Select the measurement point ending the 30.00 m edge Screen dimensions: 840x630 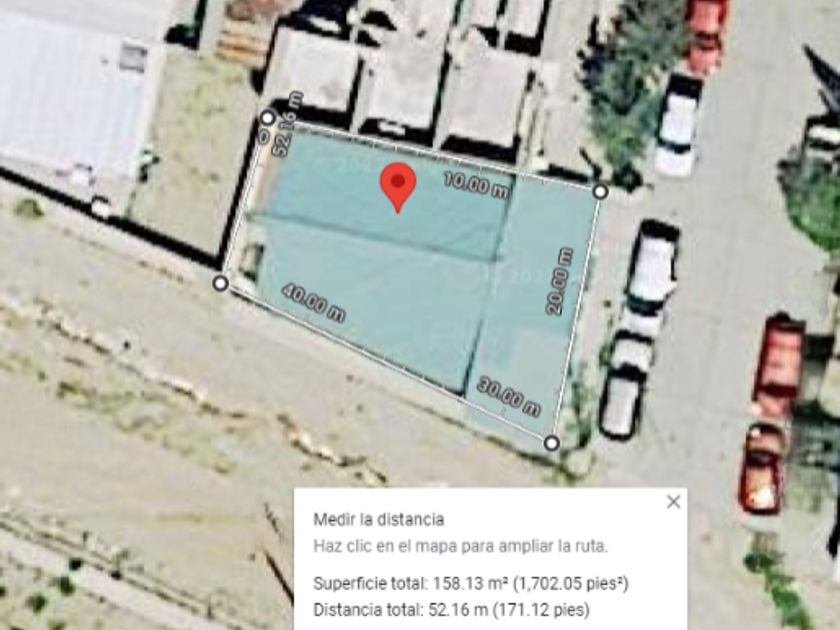click(552, 443)
